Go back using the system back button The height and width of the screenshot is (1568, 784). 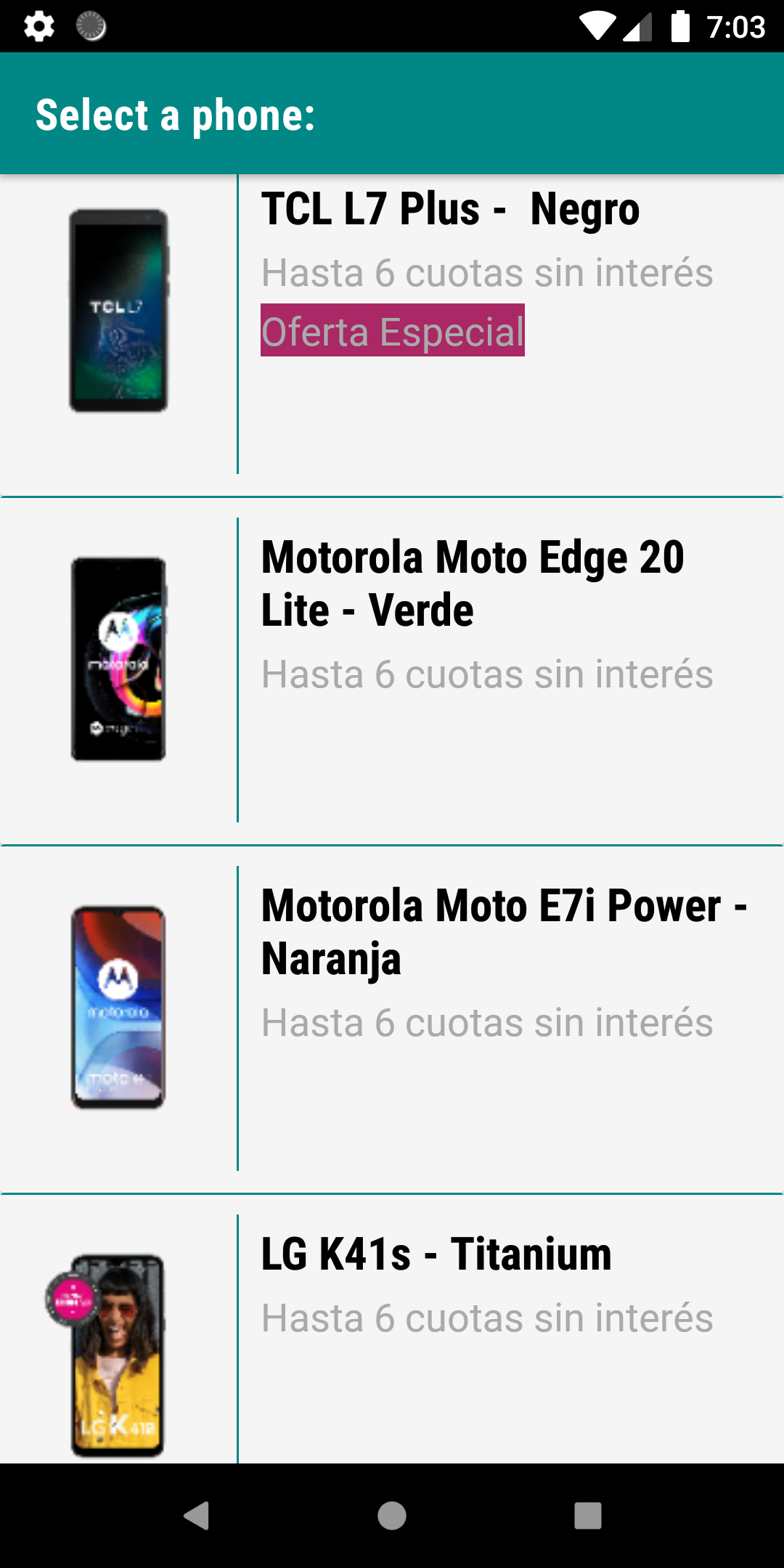pos(197,1516)
